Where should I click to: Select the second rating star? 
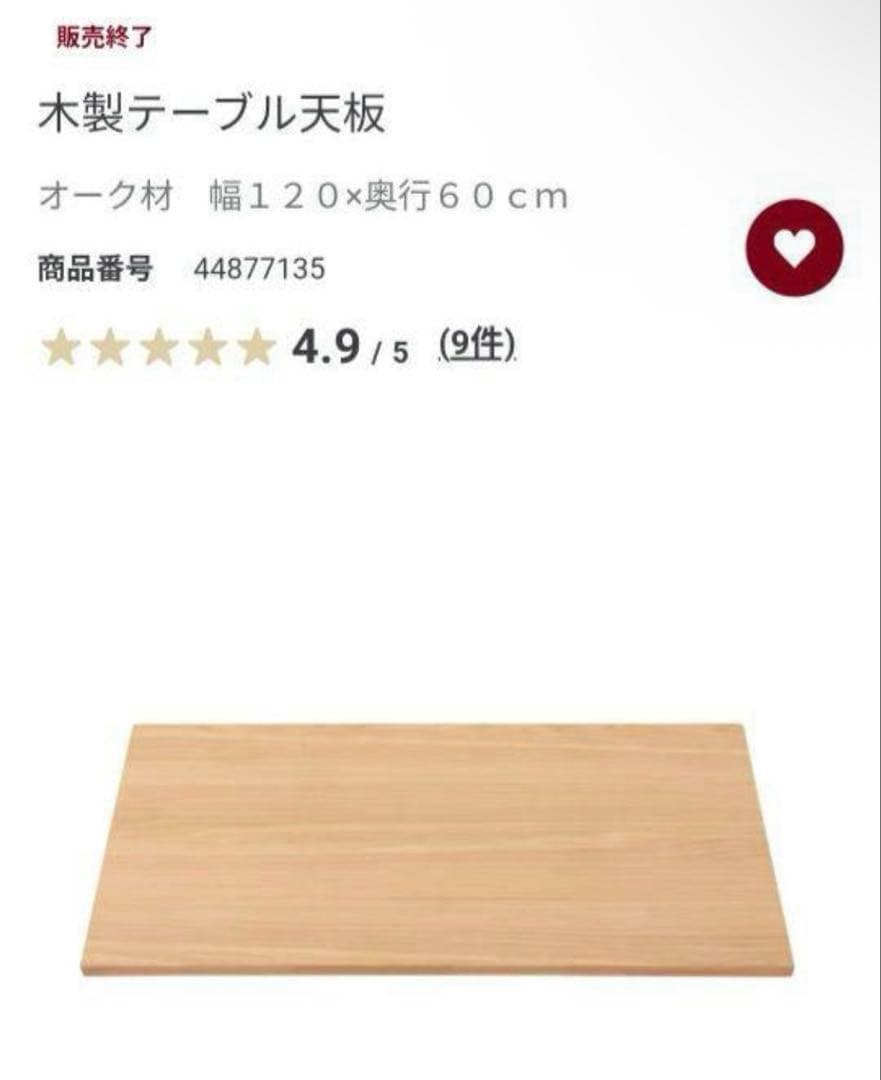108,348
